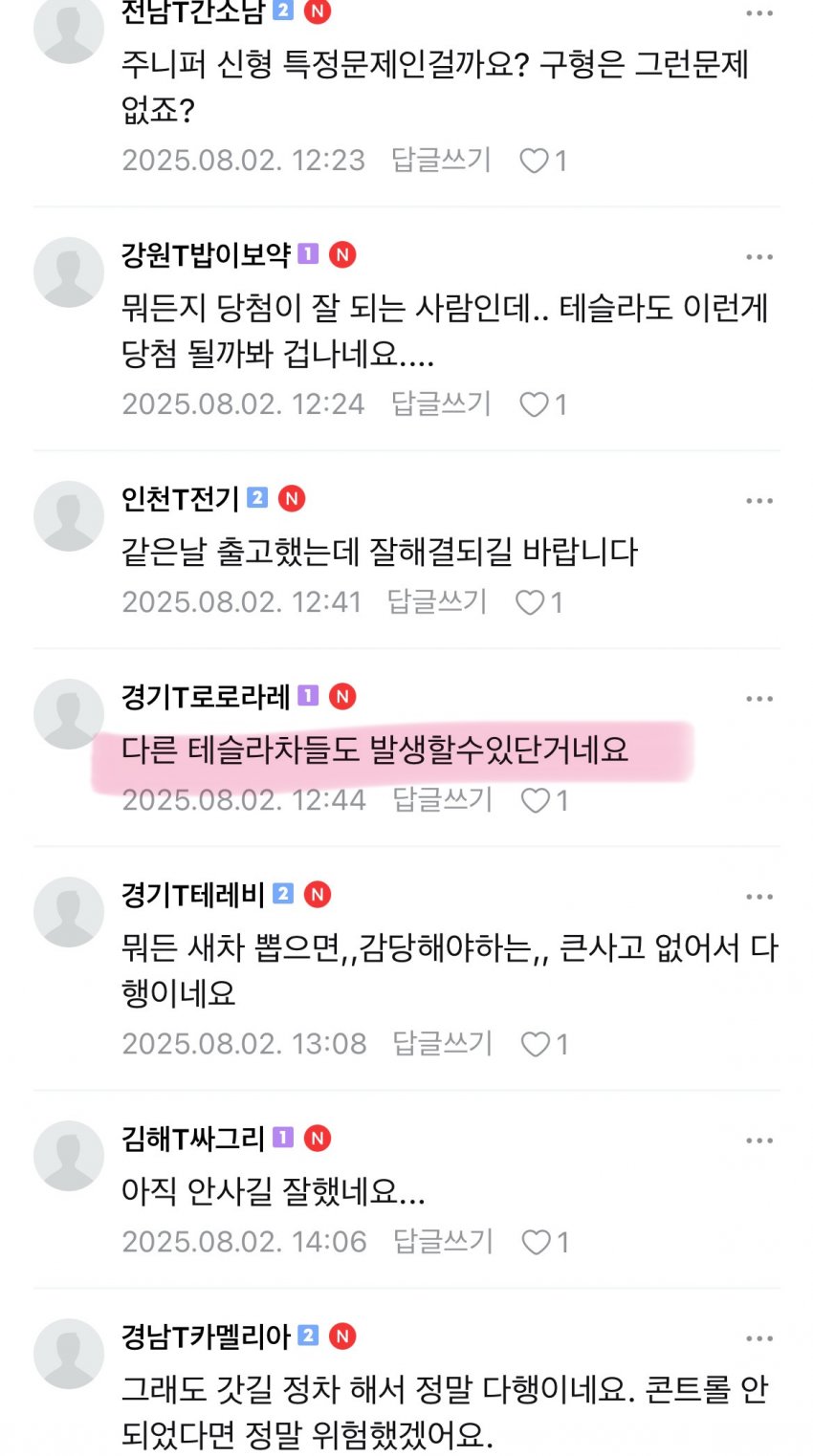Open more options for 경남T카멜리아's comment
This screenshot has width=813, height=1456.
click(x=758, y=1338)
